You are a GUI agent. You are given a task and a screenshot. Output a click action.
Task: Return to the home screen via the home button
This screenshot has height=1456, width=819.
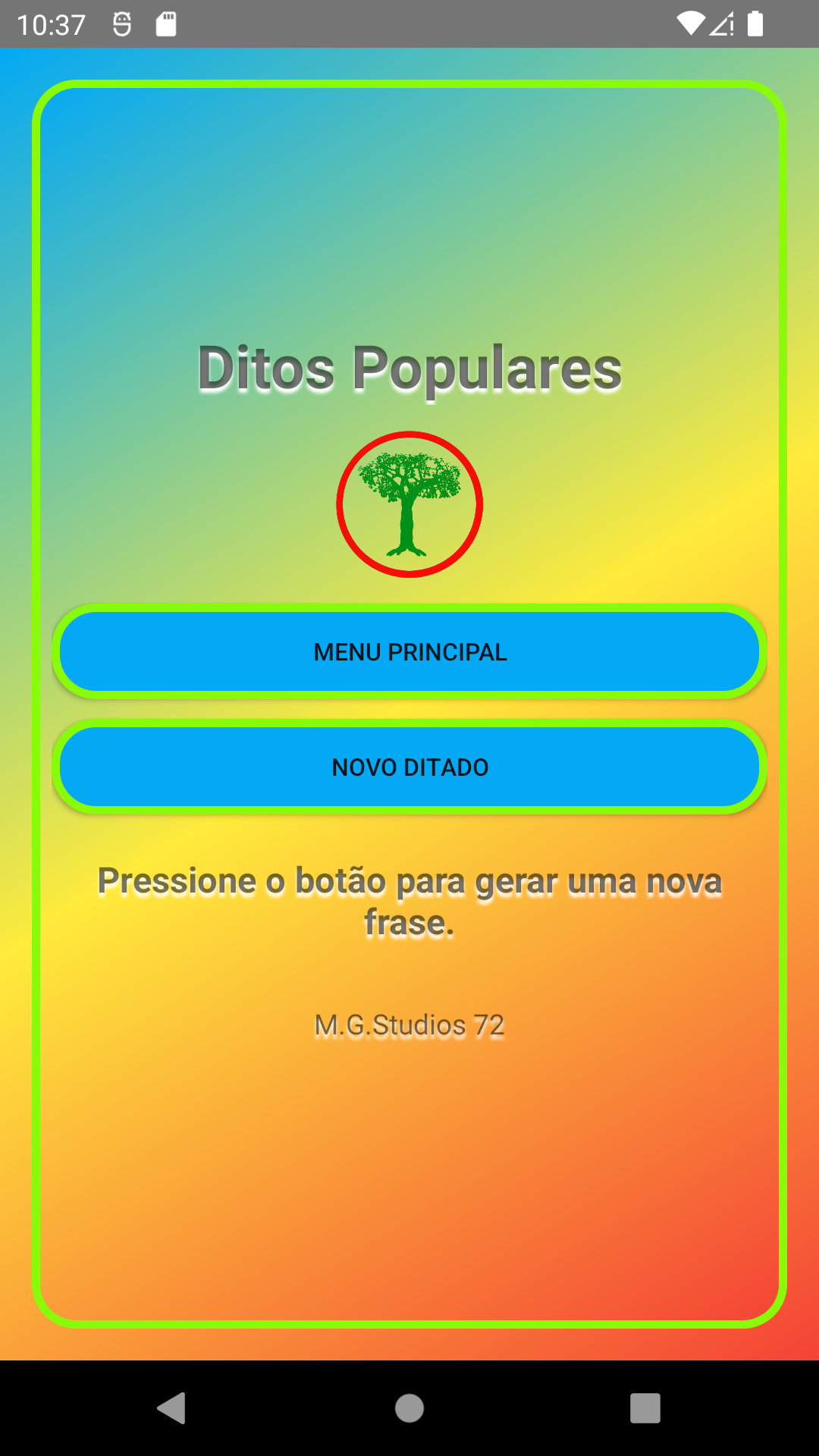point(409,1408)
